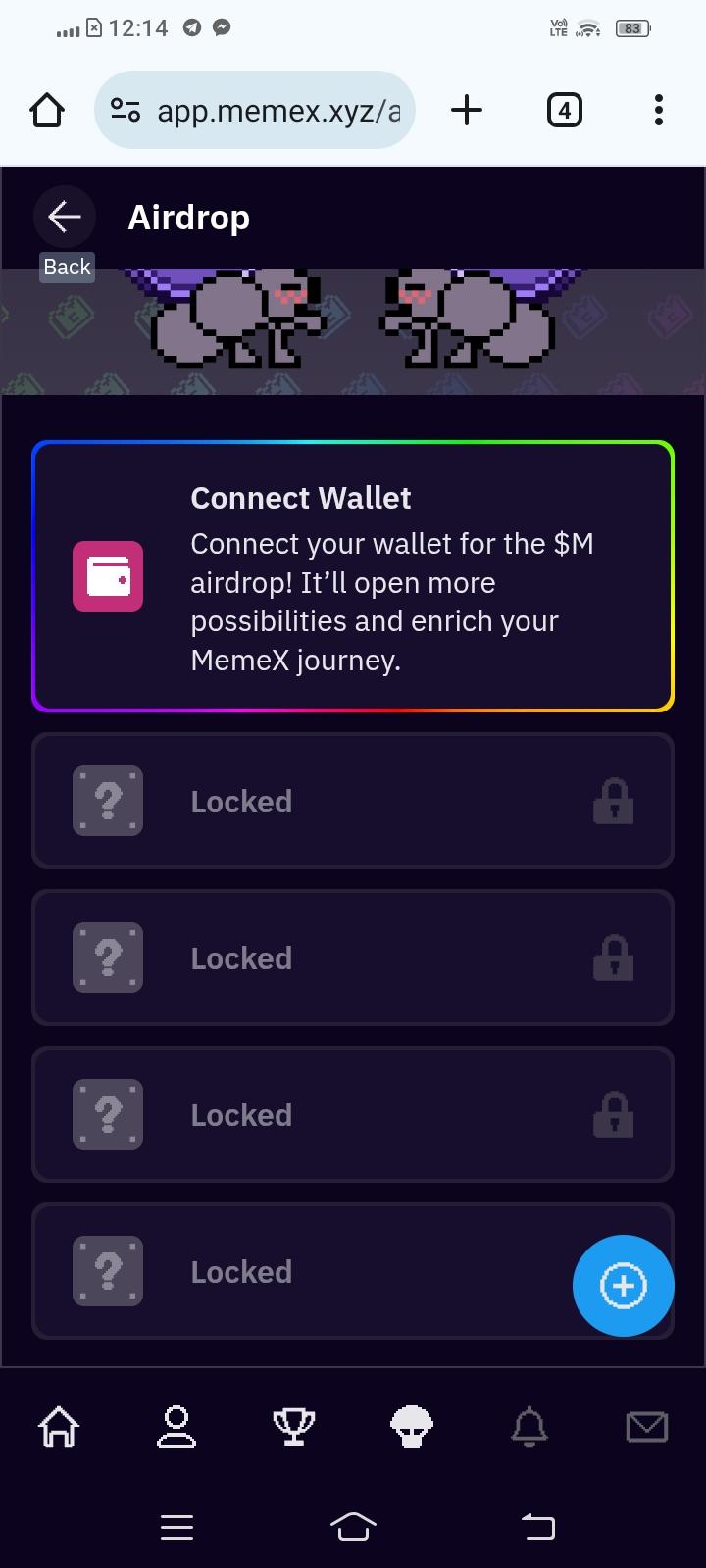Open the browser's new tab button
The image size is (706, 1568).
pyautogui.click(x=467, y=110)
